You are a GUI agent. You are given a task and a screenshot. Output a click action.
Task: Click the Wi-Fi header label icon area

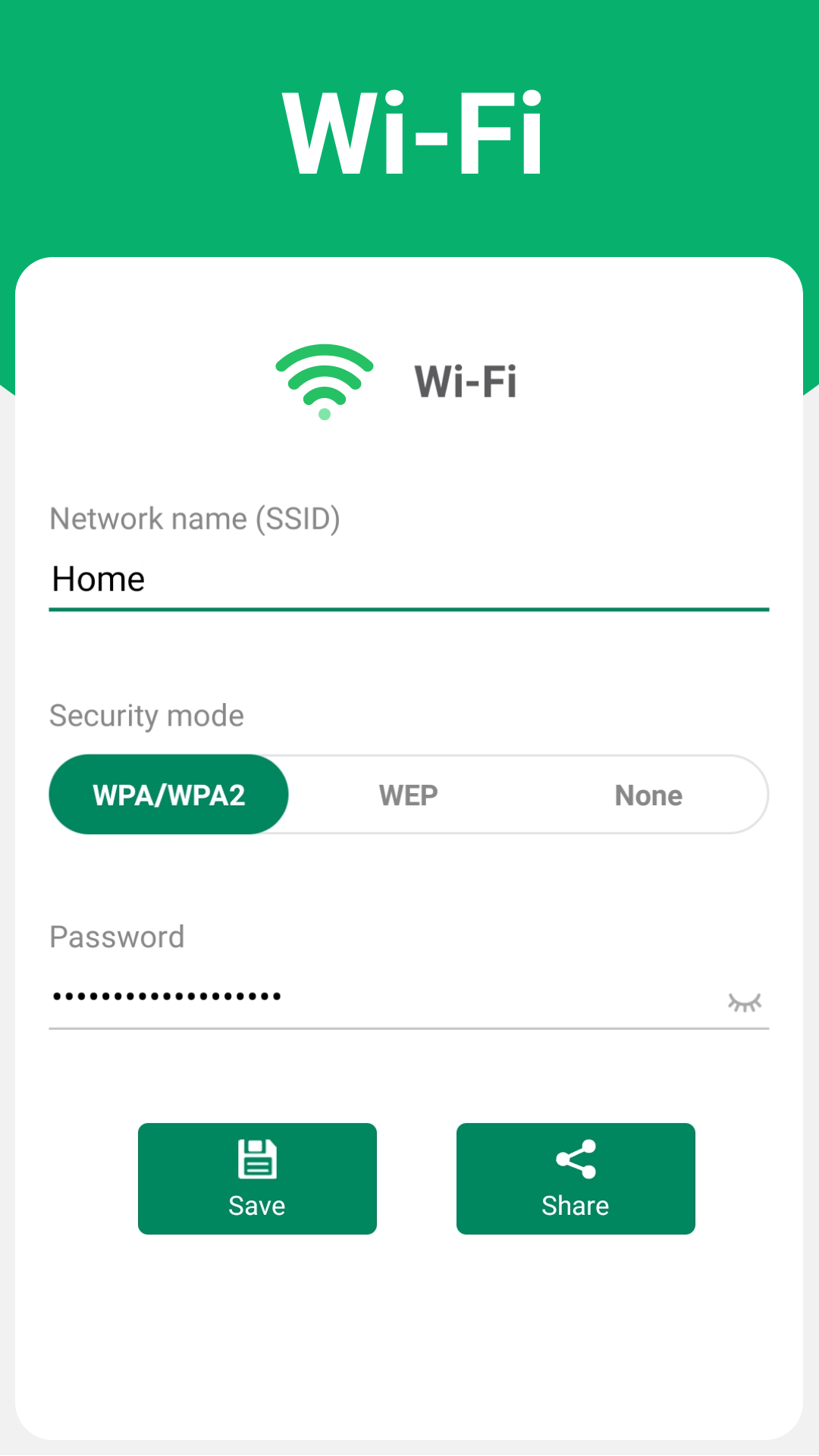(x=466, y=381)
